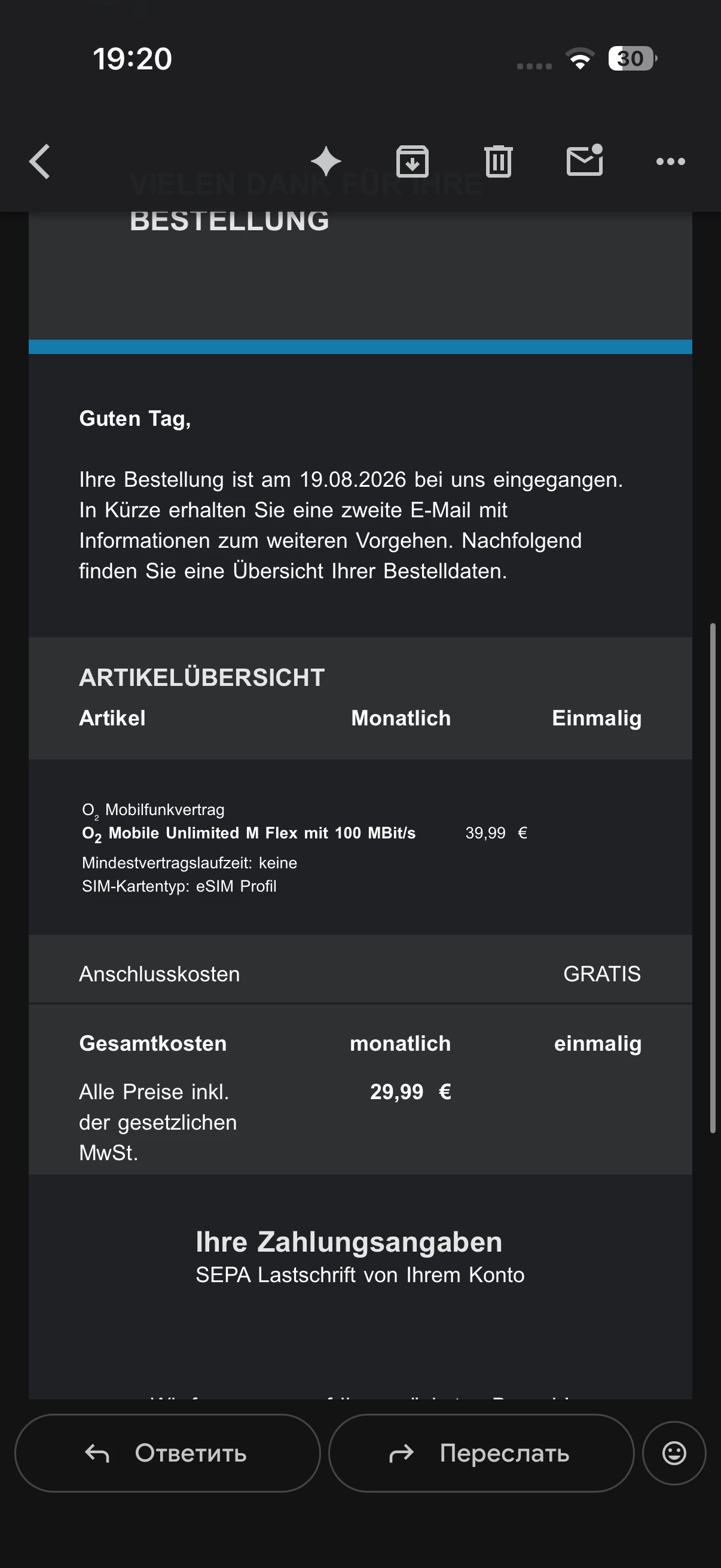
Task: Tap Ответить to reply
Action: click(167, 1453)
